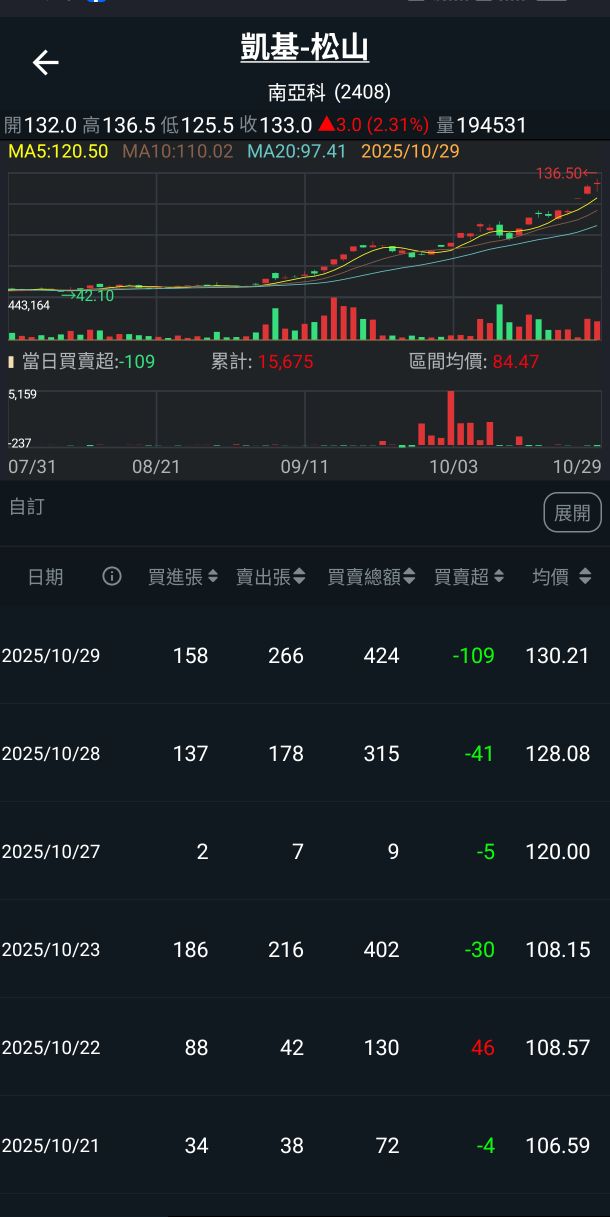The width and height of the screenshot is (610, 1217).
Task: Open the underlined 凱基-松山 broker title
Action: [305, 47]
